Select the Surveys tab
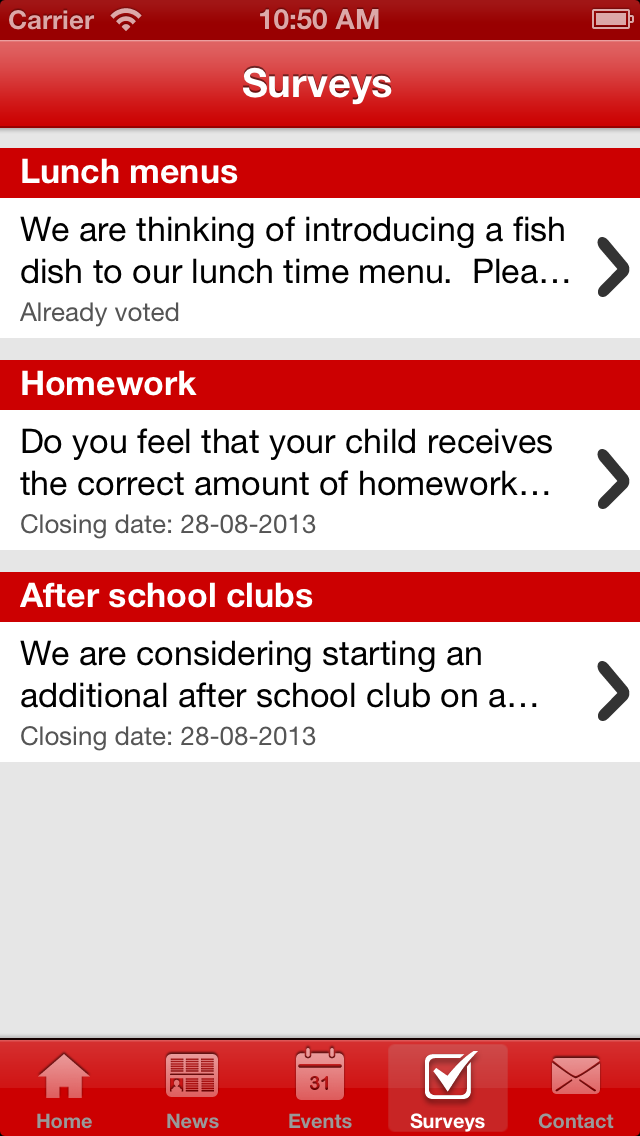The image size is (640, 1136). tap(447, 1090)
